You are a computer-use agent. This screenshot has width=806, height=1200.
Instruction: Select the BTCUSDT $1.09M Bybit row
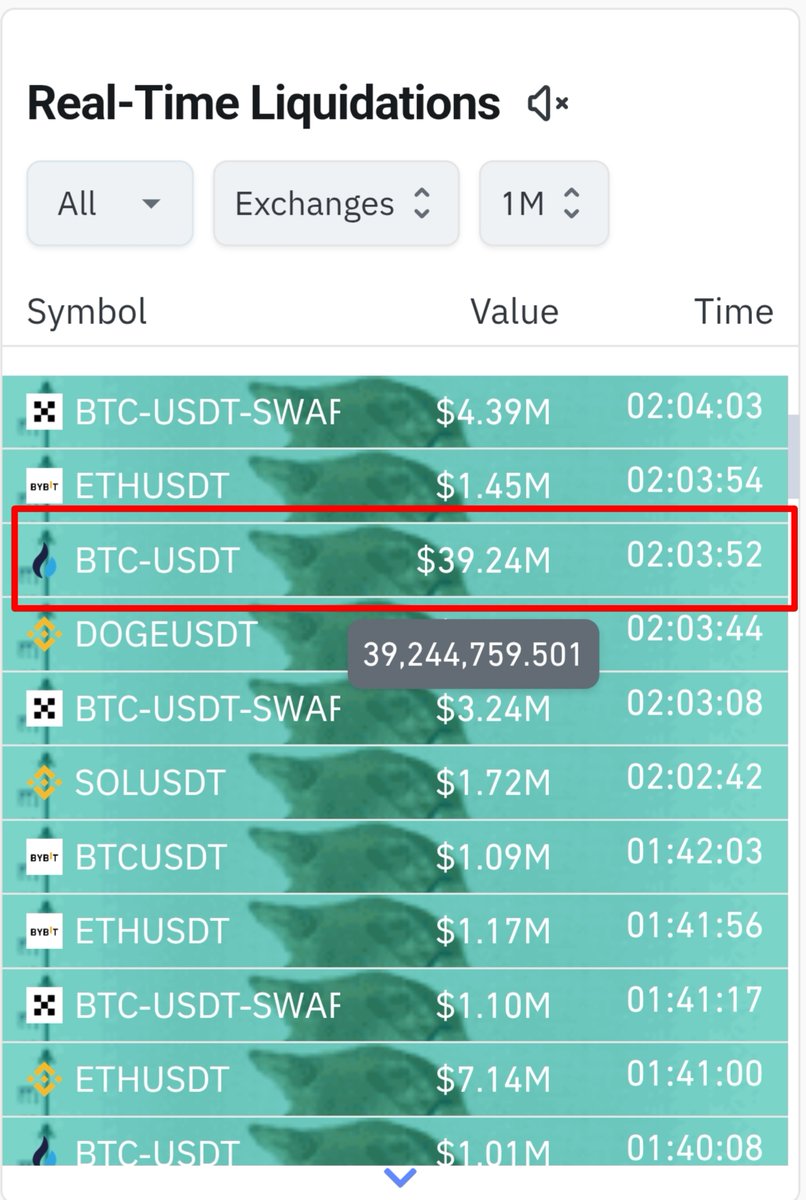(400, 857)
